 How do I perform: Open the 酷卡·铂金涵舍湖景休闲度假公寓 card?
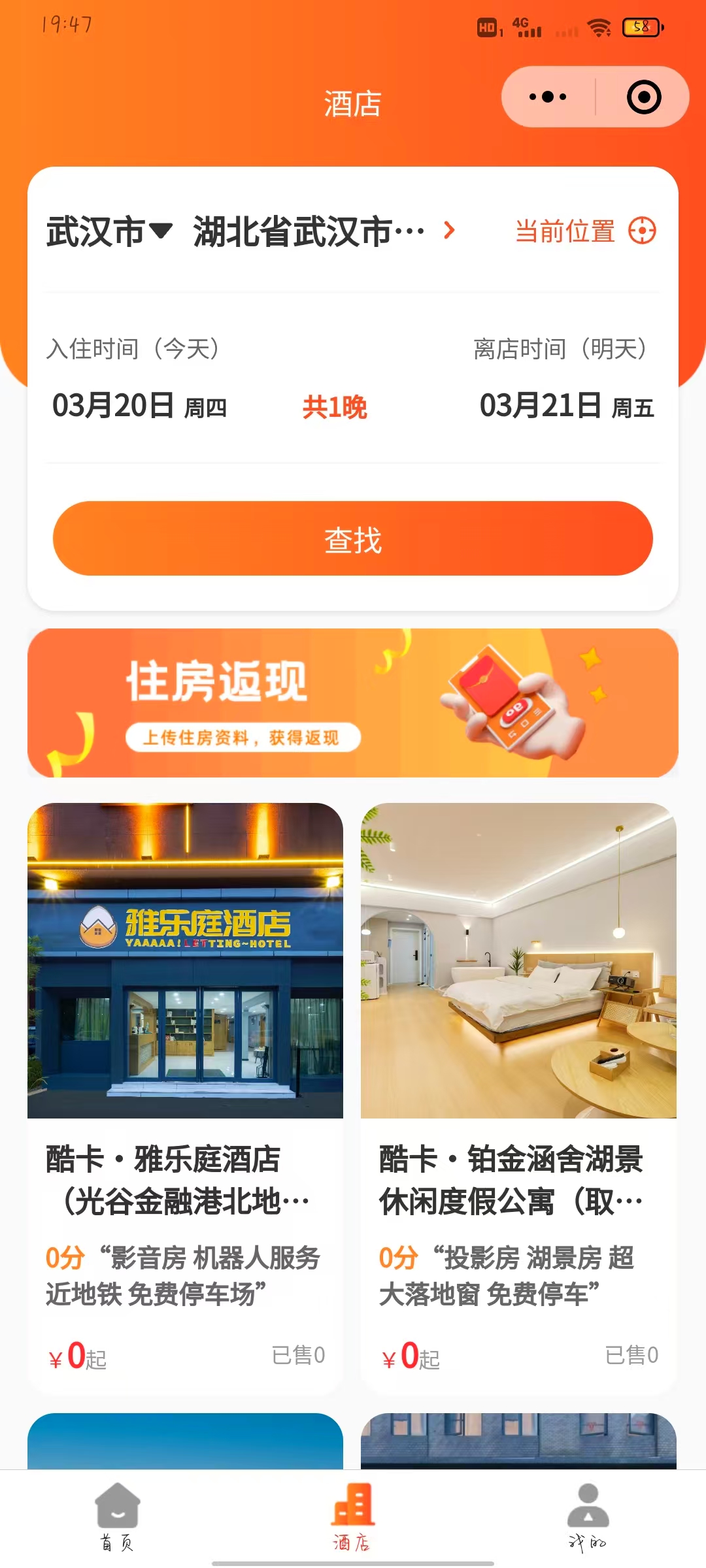tap(518, 1098)
